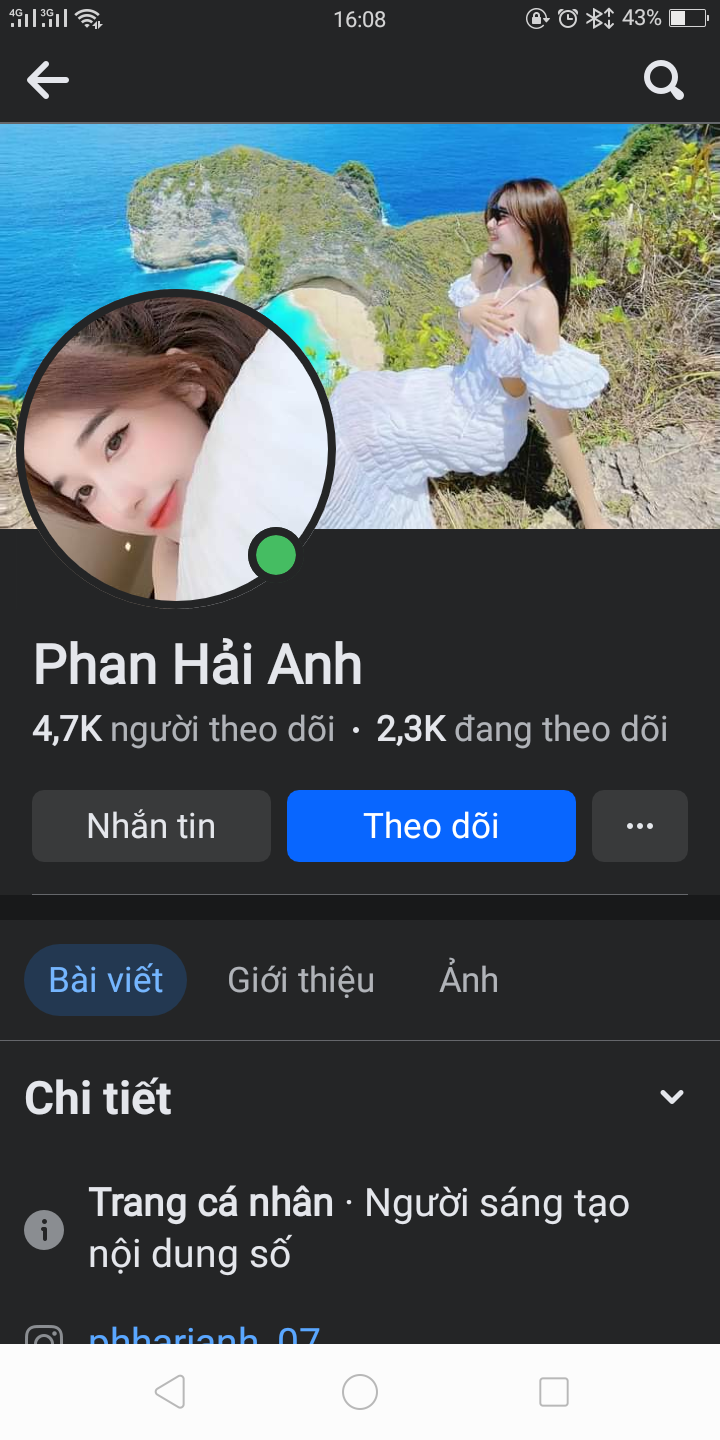
Task: Tap the Instagram icon near phhaianh_07
Action: 44,1335
